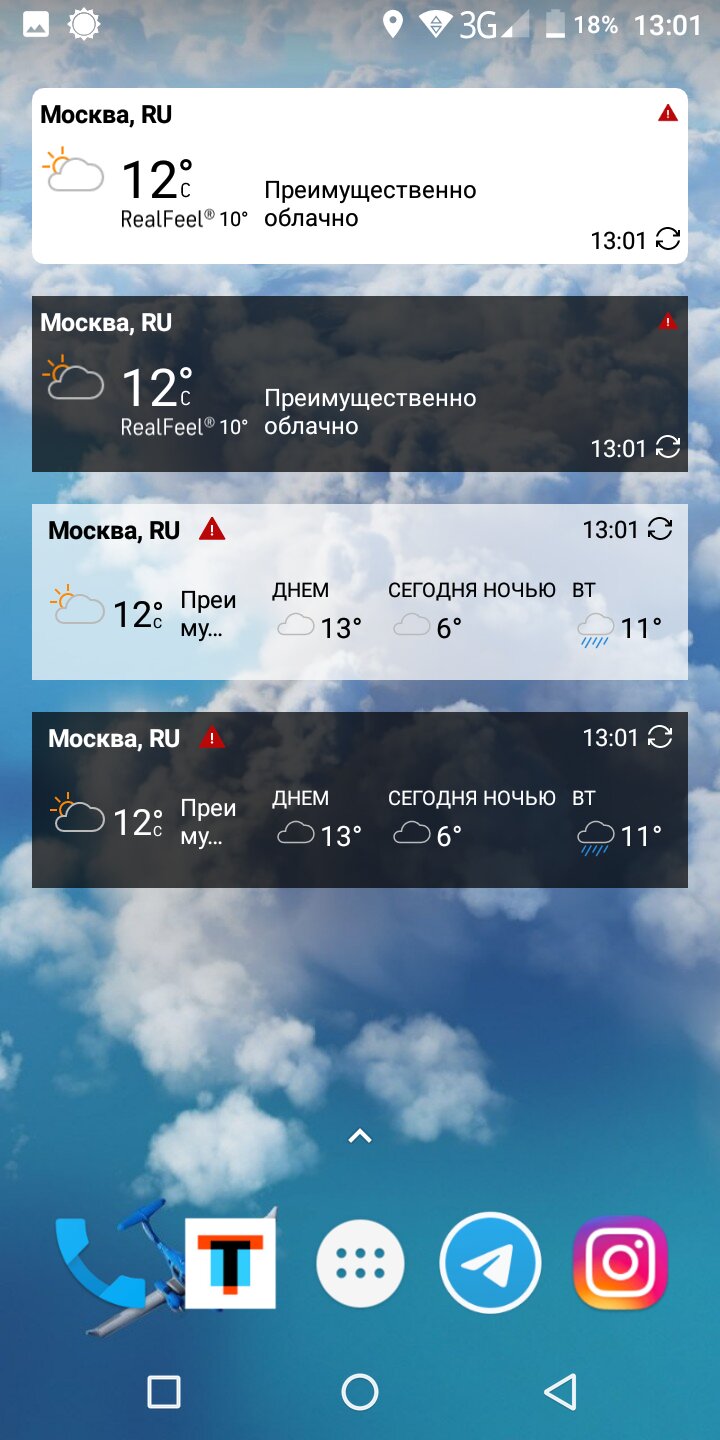Launch Telegram
Screen dimensions: 720x1440
click(490, 1263)
